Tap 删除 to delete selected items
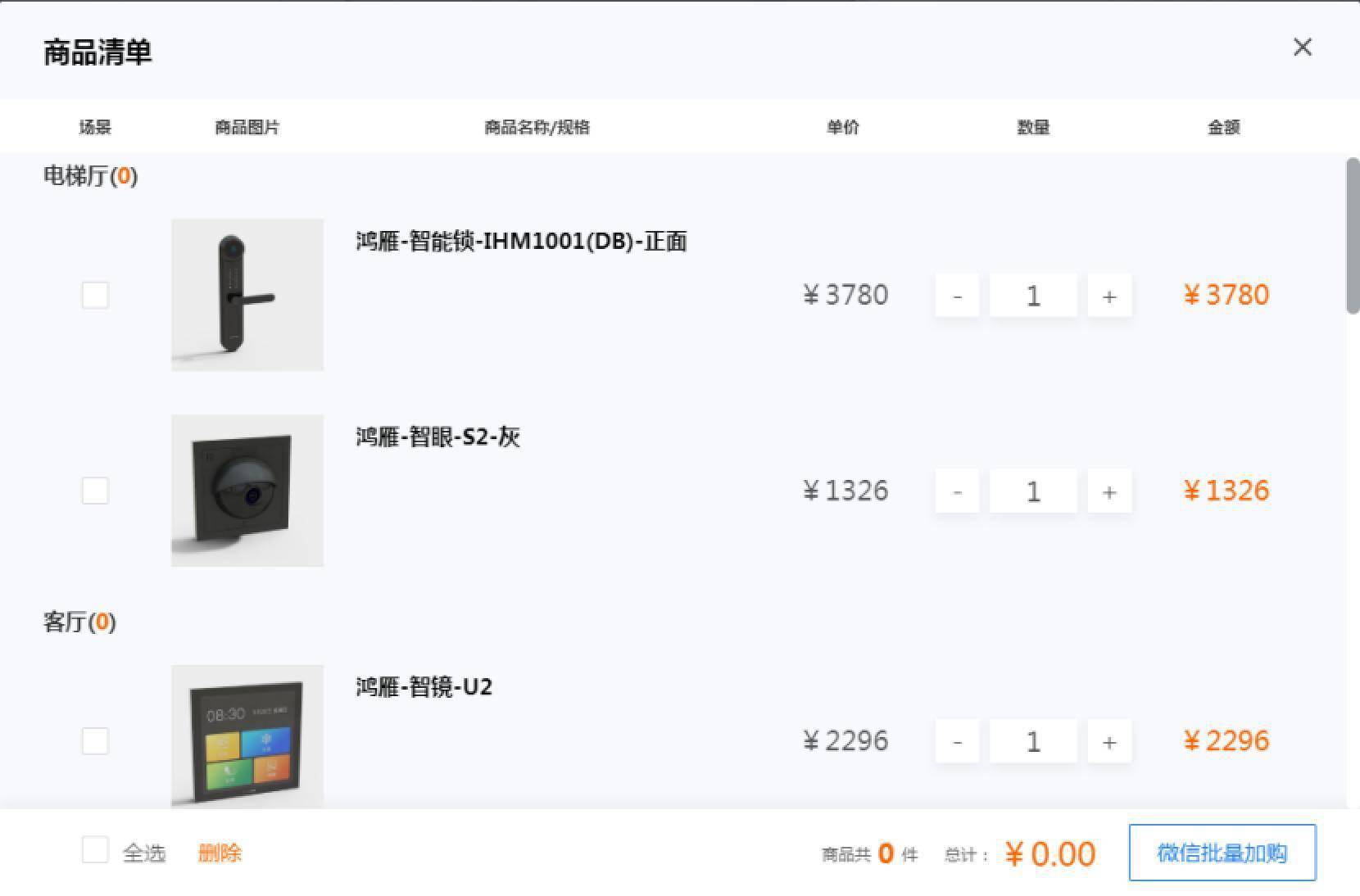This screenshot has height=896, width=1360. pyautogui.click(x=220, y=853)
